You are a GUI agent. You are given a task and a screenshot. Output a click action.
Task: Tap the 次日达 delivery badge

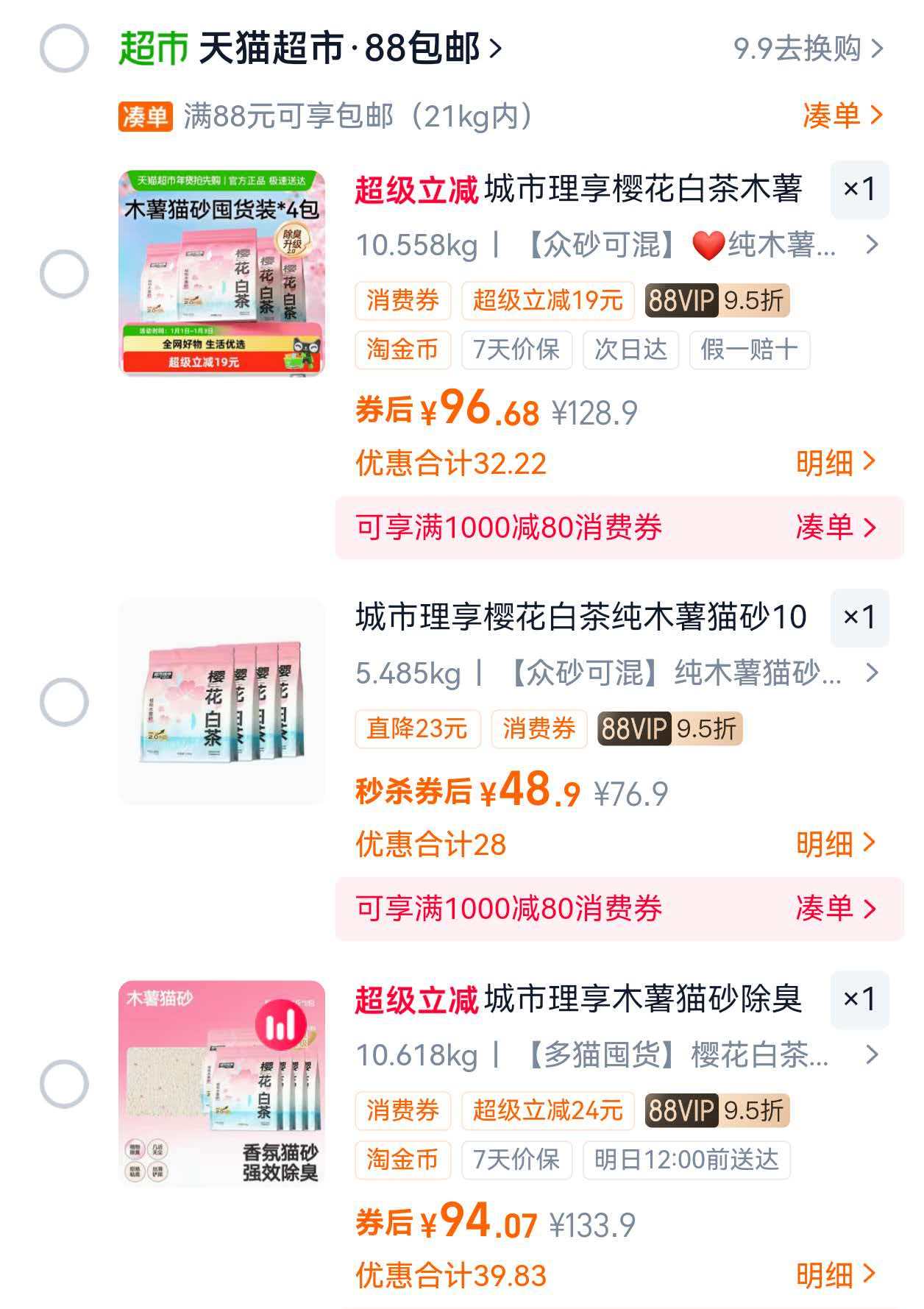pyautogui.click(x=629, y=350)
